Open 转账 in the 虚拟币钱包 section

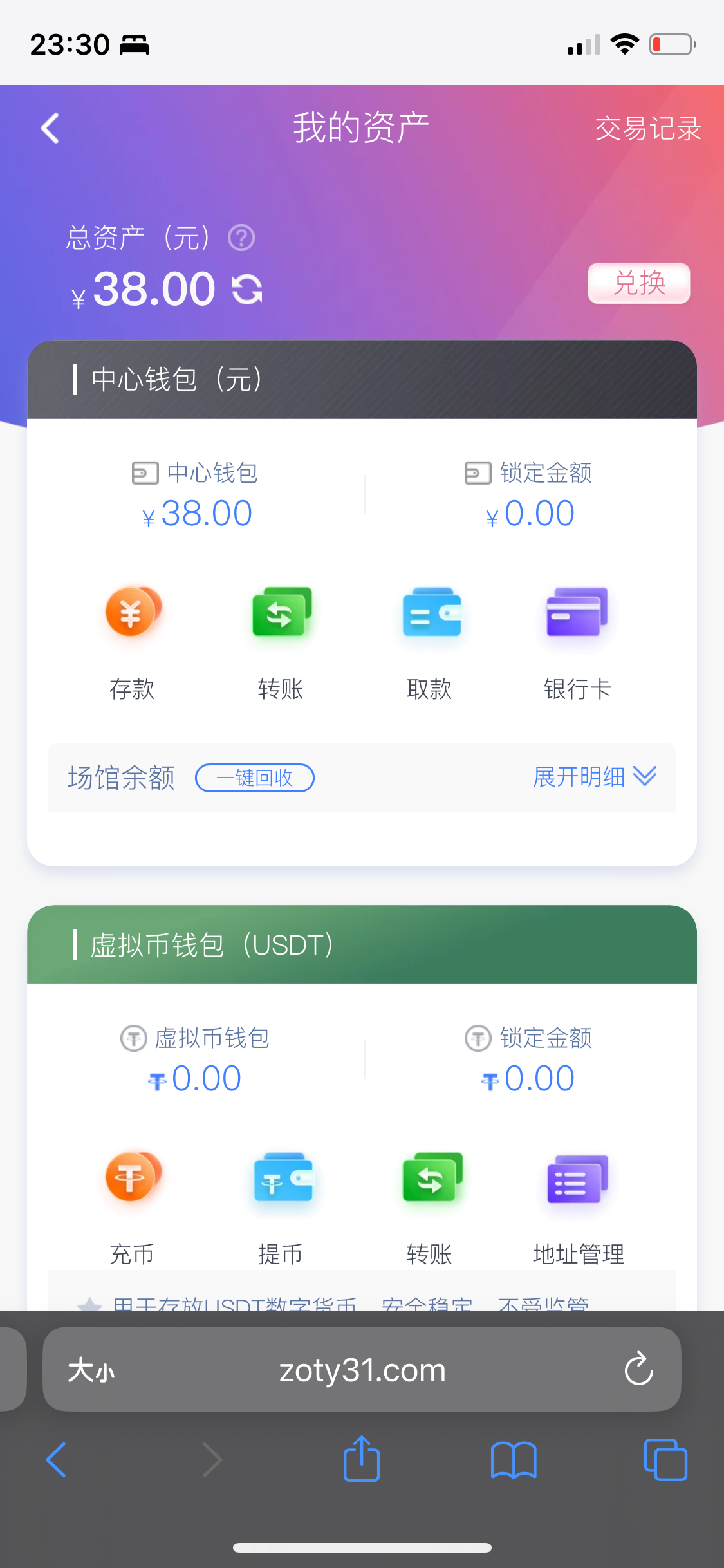[x=430, y=1205]
